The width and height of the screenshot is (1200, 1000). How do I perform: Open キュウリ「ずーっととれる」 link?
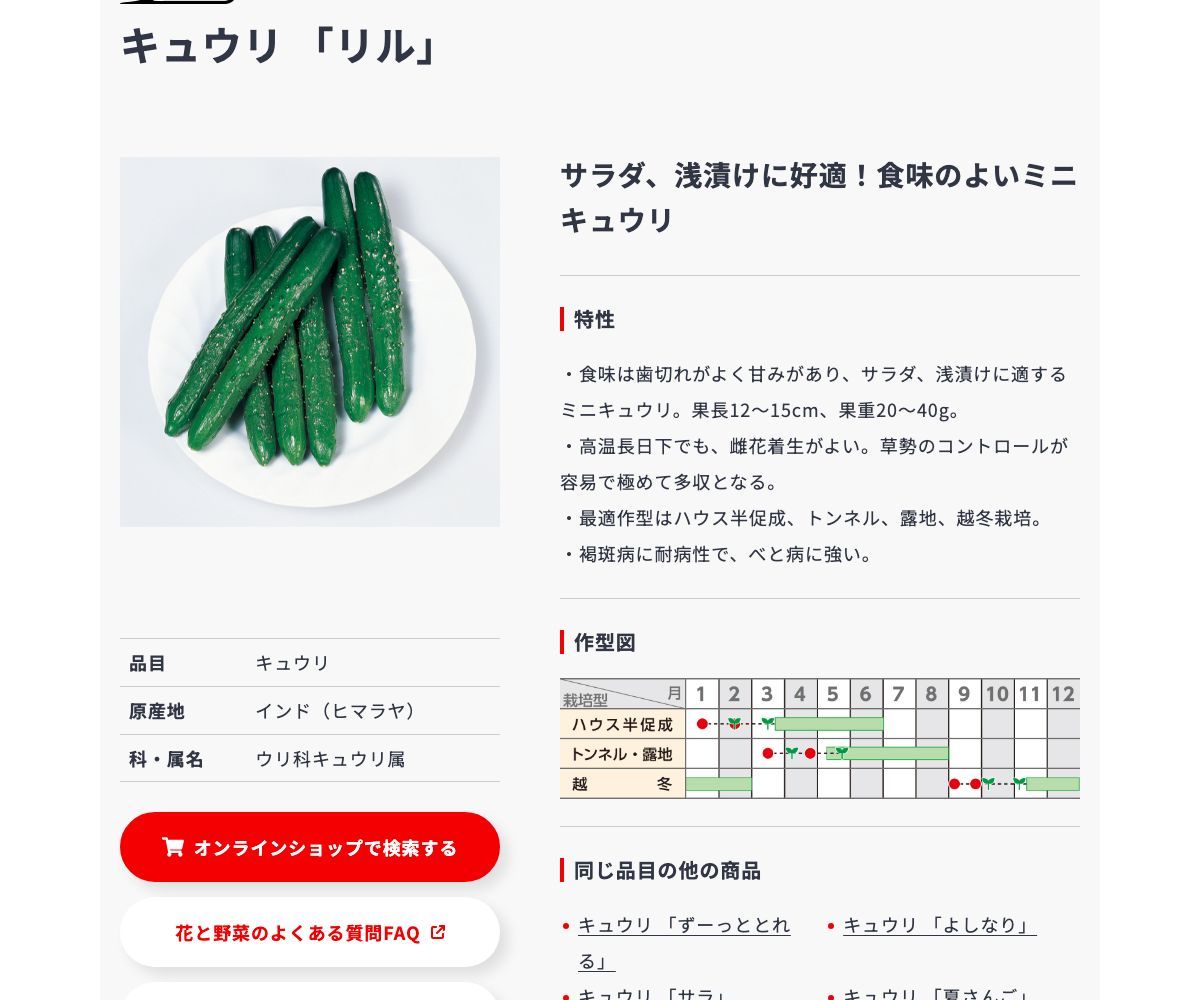(684, 926)
